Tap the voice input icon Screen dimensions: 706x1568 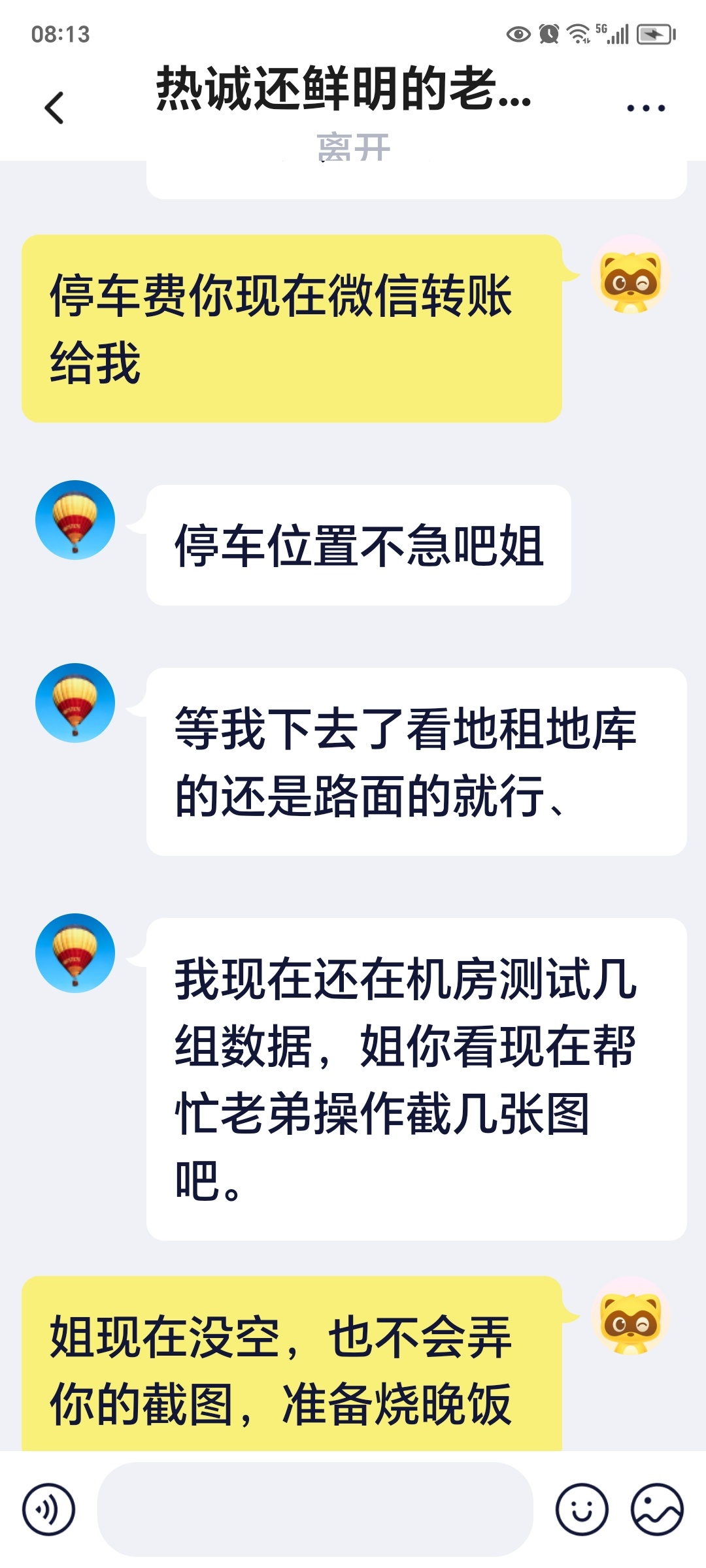(x=49, y=1510)
